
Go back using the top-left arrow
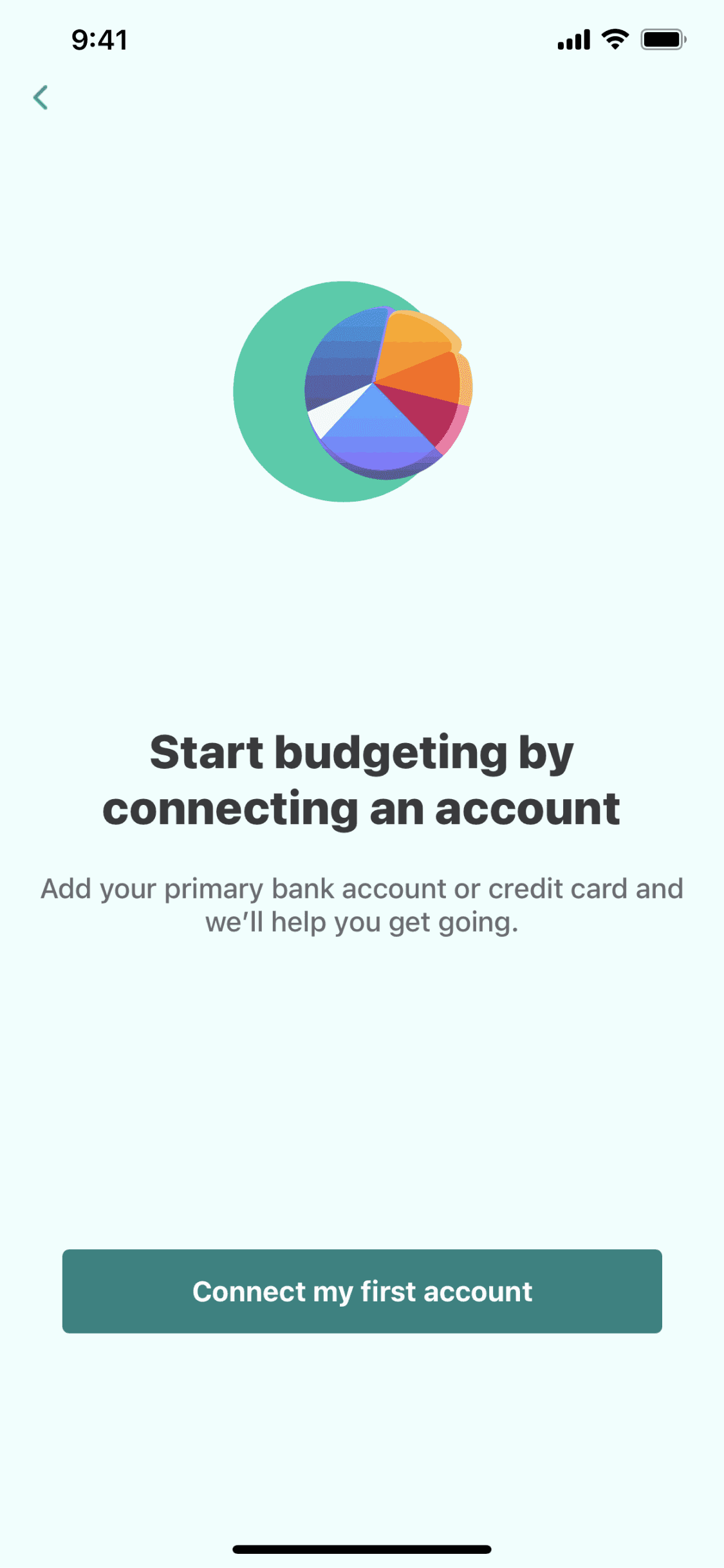click(x=41, y=98)
